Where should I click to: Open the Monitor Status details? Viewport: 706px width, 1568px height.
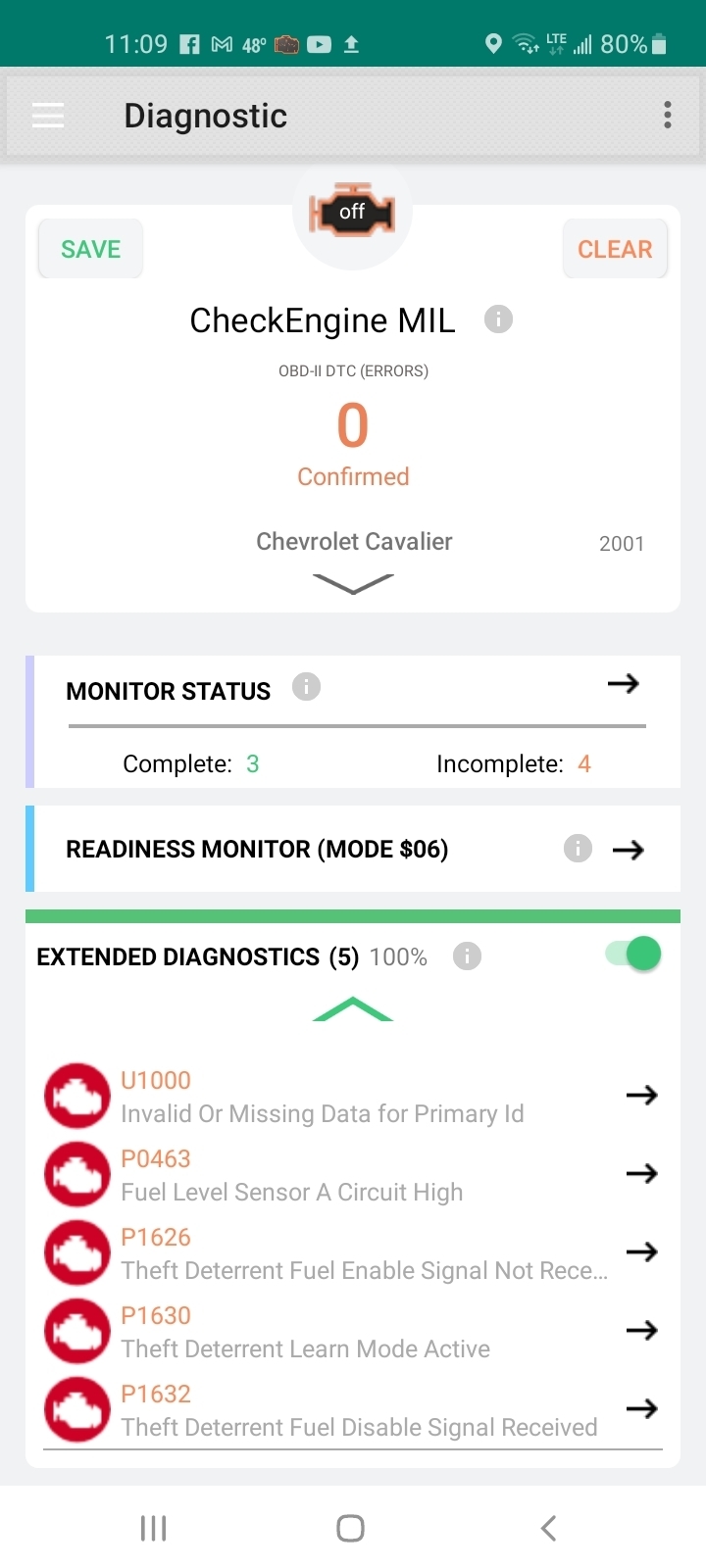tap(624, 684)
